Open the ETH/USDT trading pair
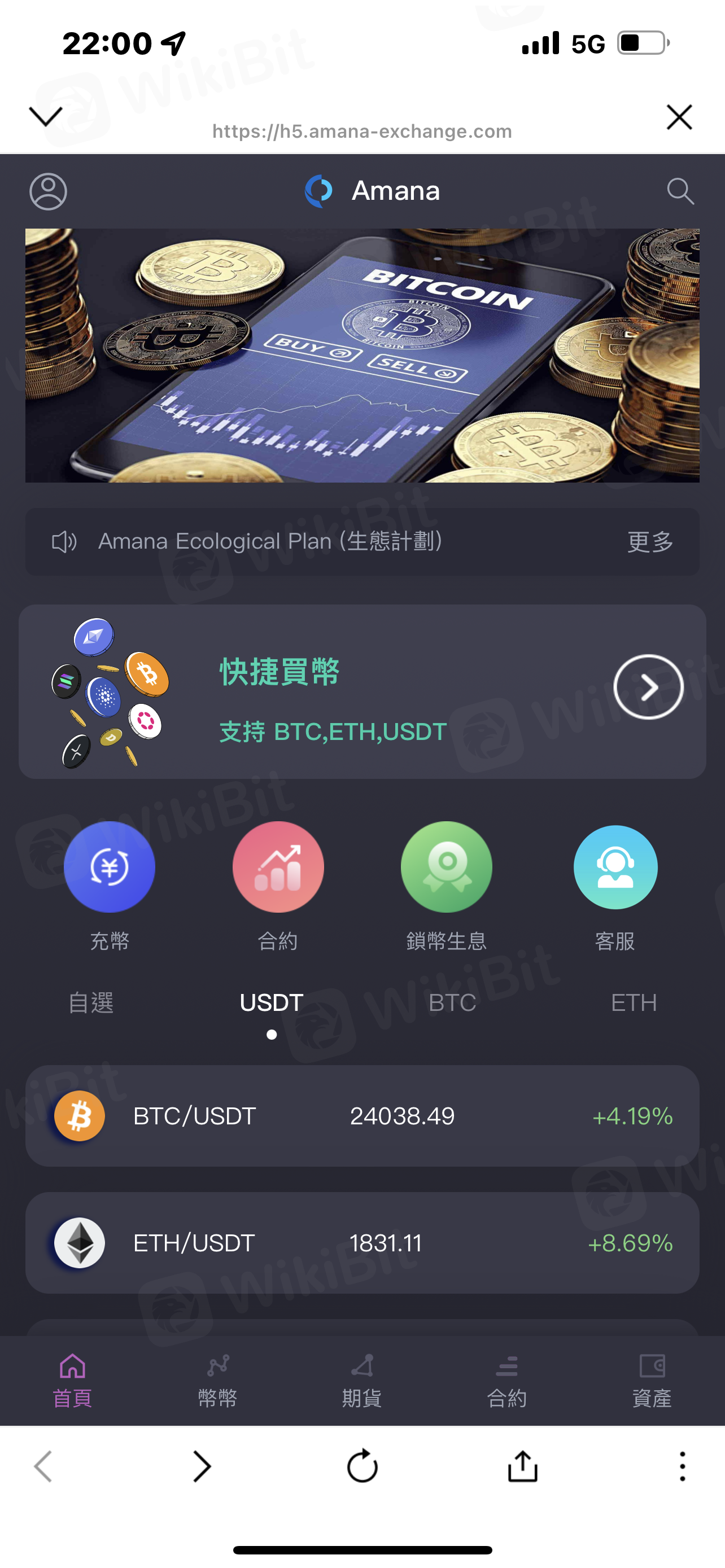Screen dimensions: 725x1568 pyautogui.click(x=362, y=1243)
